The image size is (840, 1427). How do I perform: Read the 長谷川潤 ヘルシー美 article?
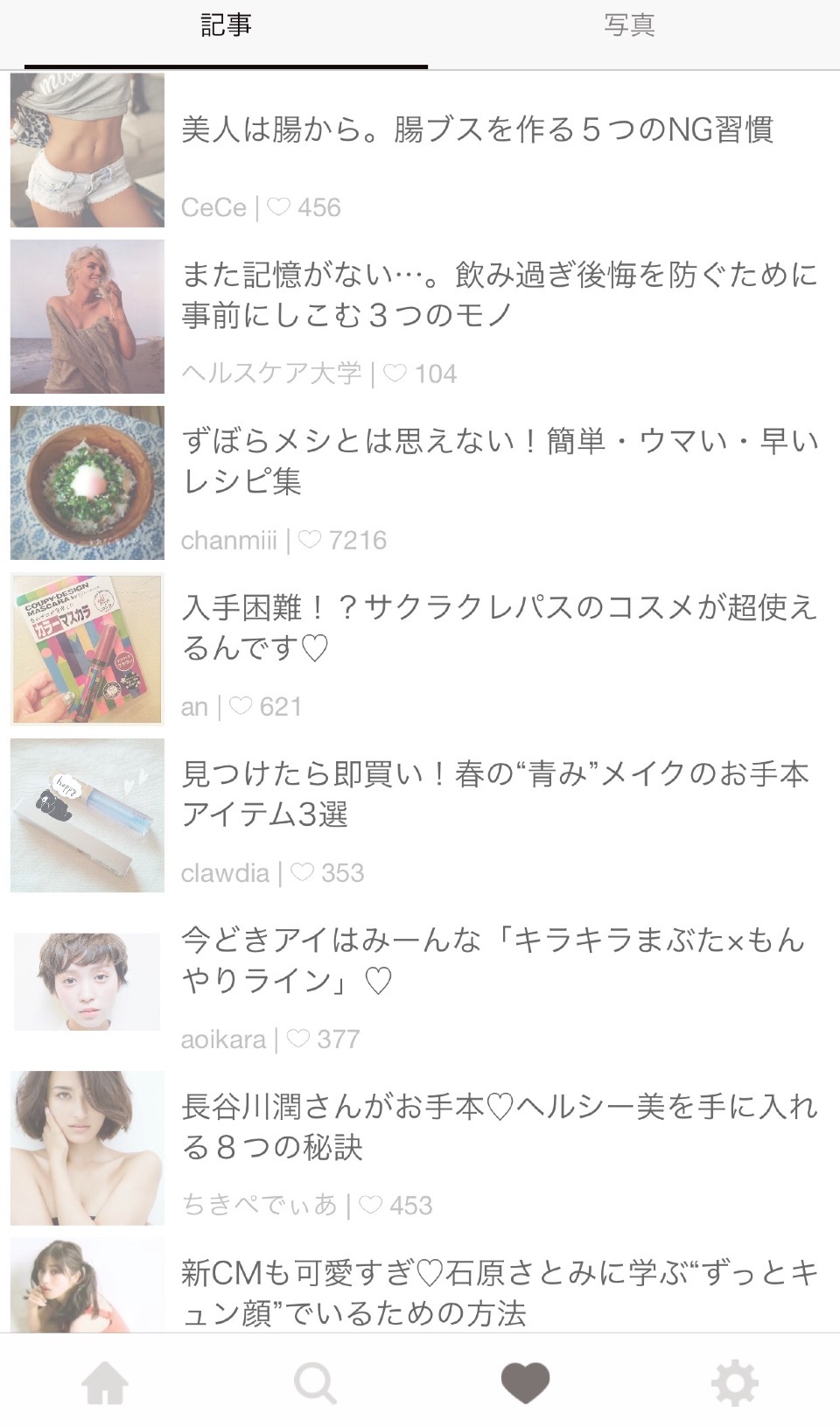(x=499, y=1126)
